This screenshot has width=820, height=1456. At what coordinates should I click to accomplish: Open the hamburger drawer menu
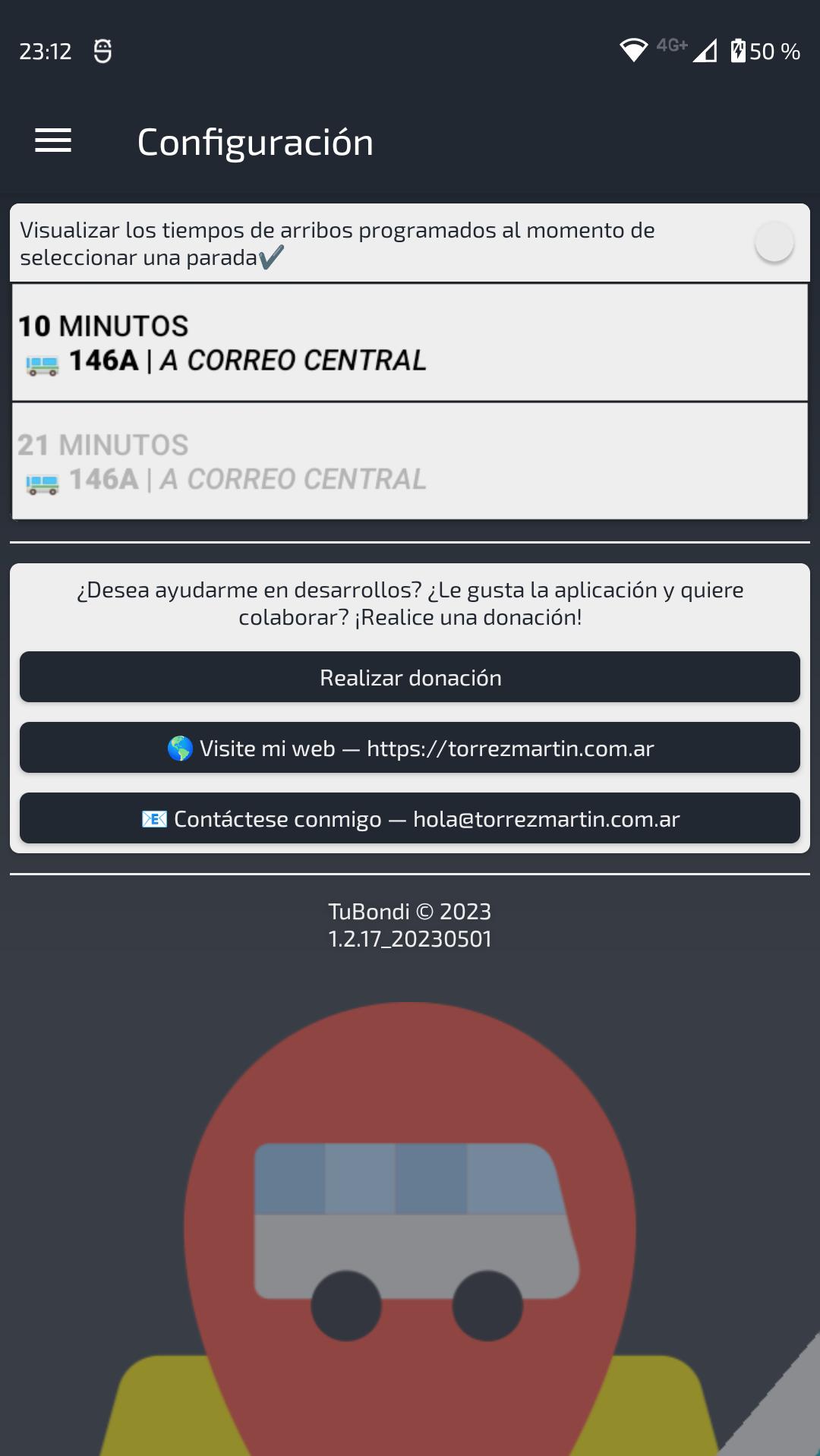53,141
